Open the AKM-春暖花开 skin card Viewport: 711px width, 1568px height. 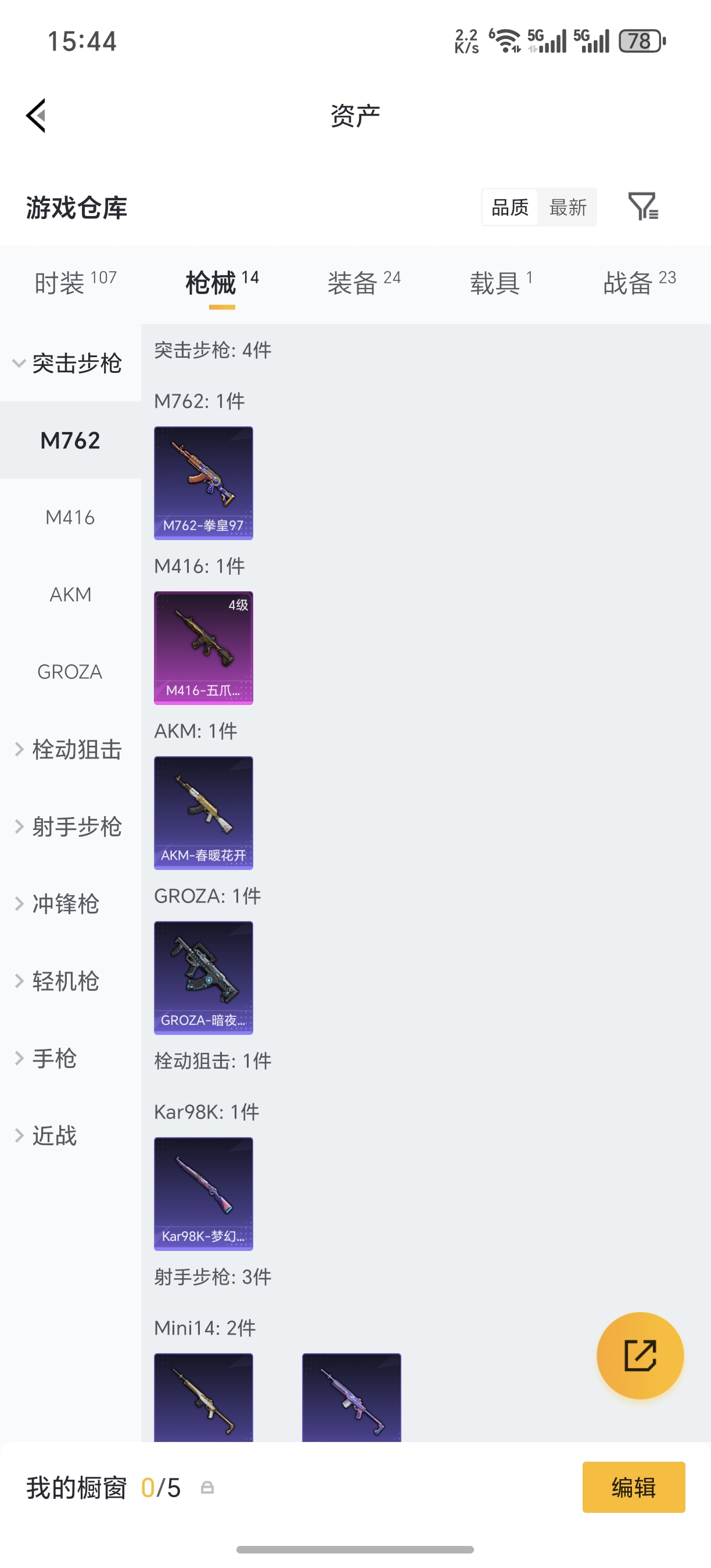[203, 812]
